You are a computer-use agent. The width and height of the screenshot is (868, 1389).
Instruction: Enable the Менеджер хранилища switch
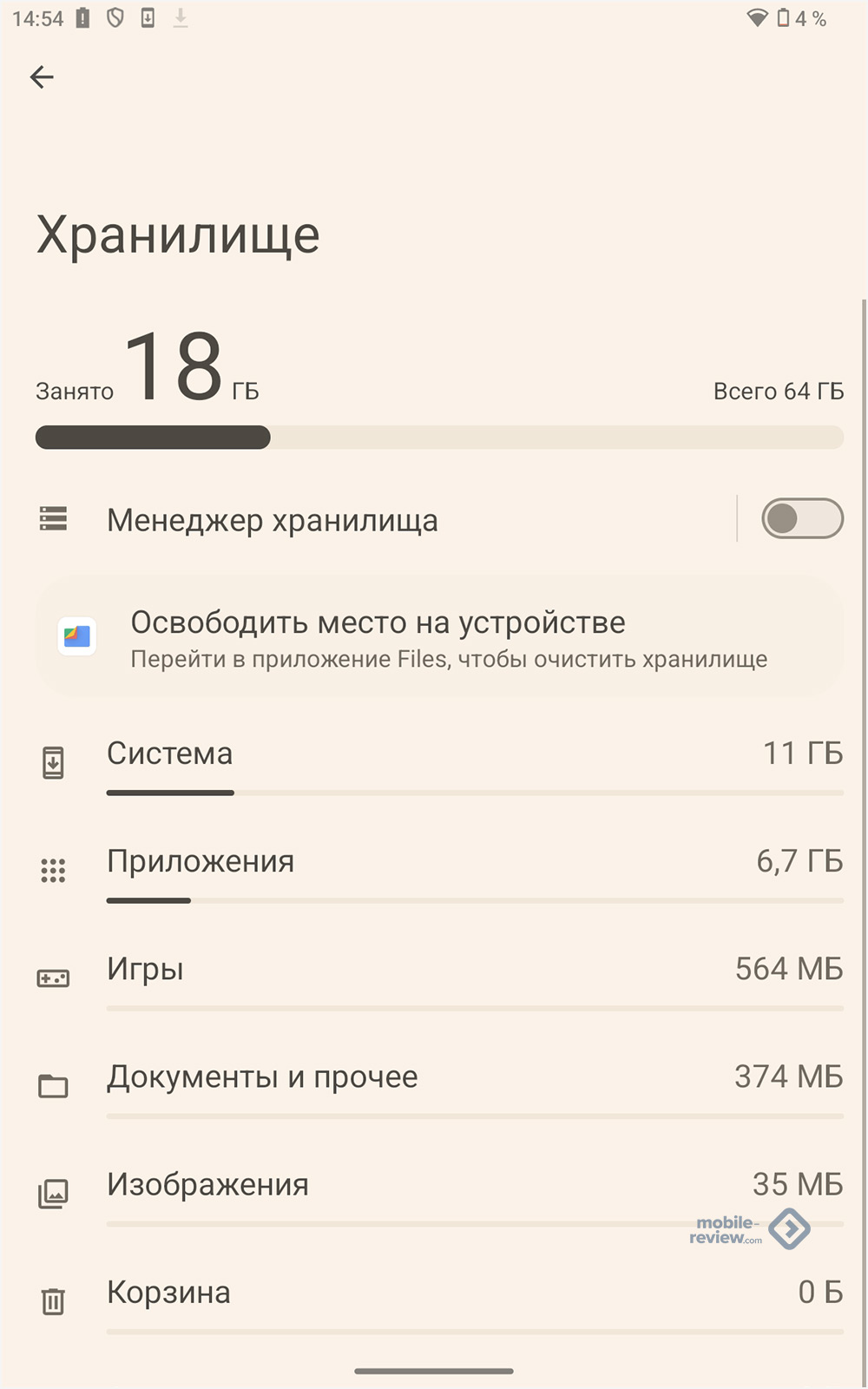[801, 519]
